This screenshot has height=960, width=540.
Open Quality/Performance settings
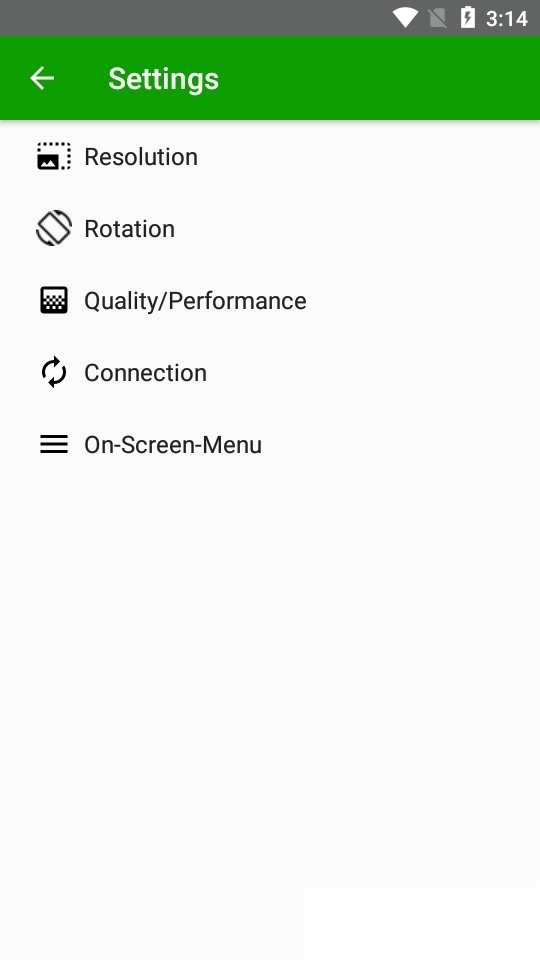[270, 301]
